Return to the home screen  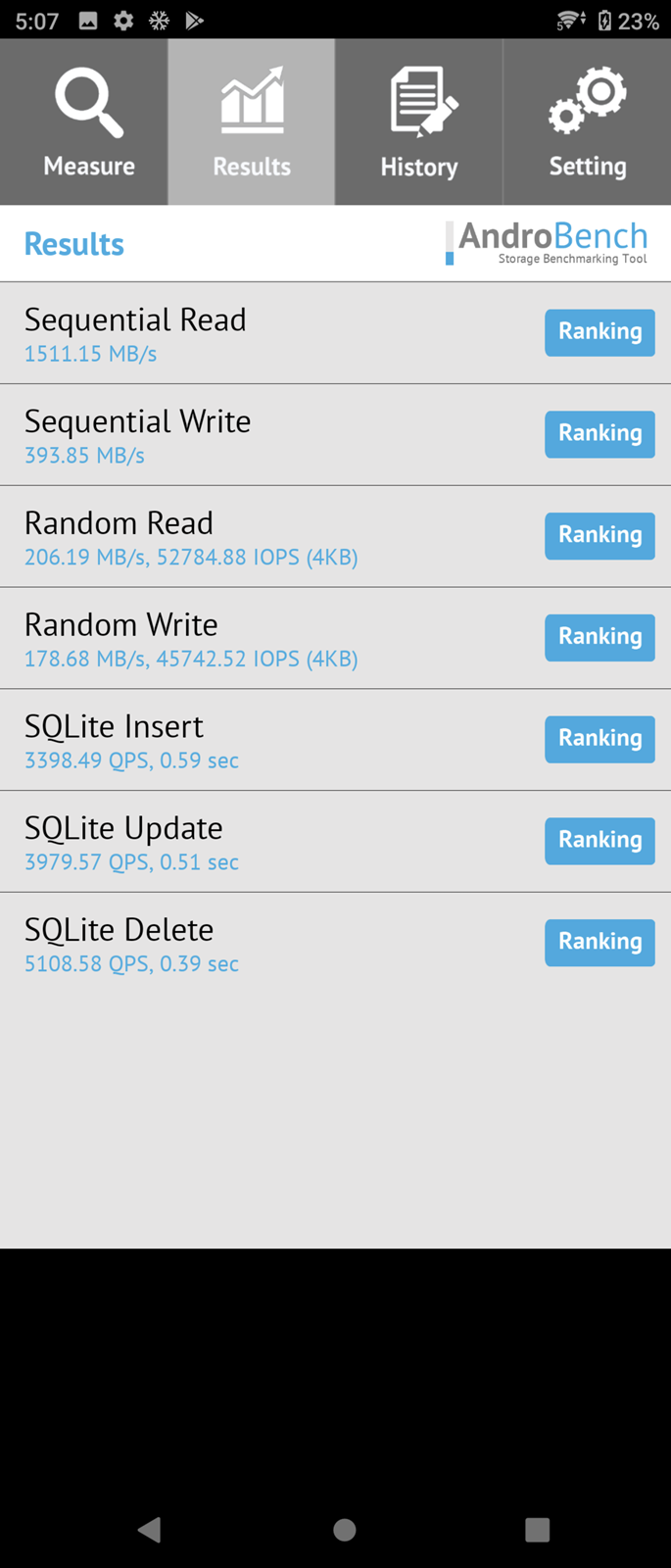click(x=344, y=1530)
